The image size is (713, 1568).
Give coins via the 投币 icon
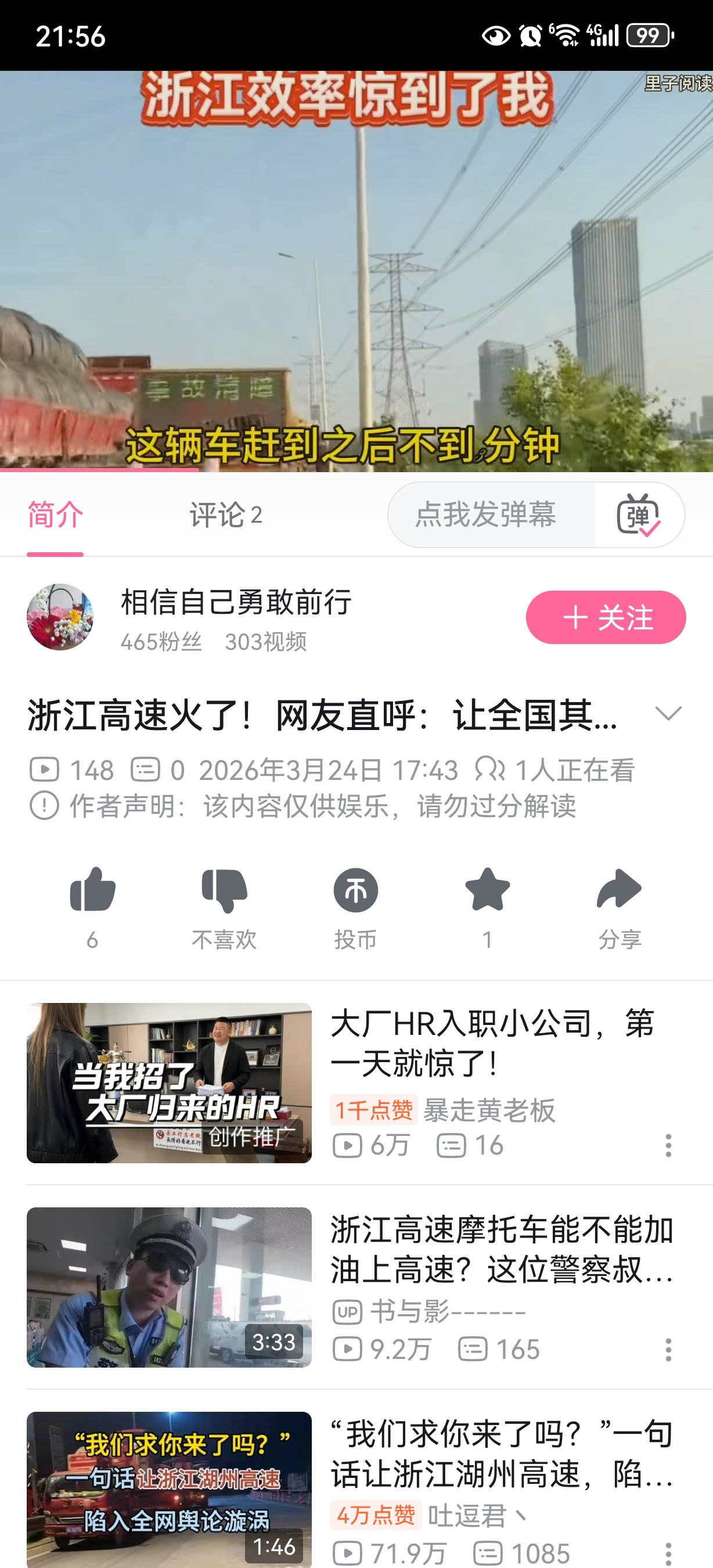click(x=356, y=890)
